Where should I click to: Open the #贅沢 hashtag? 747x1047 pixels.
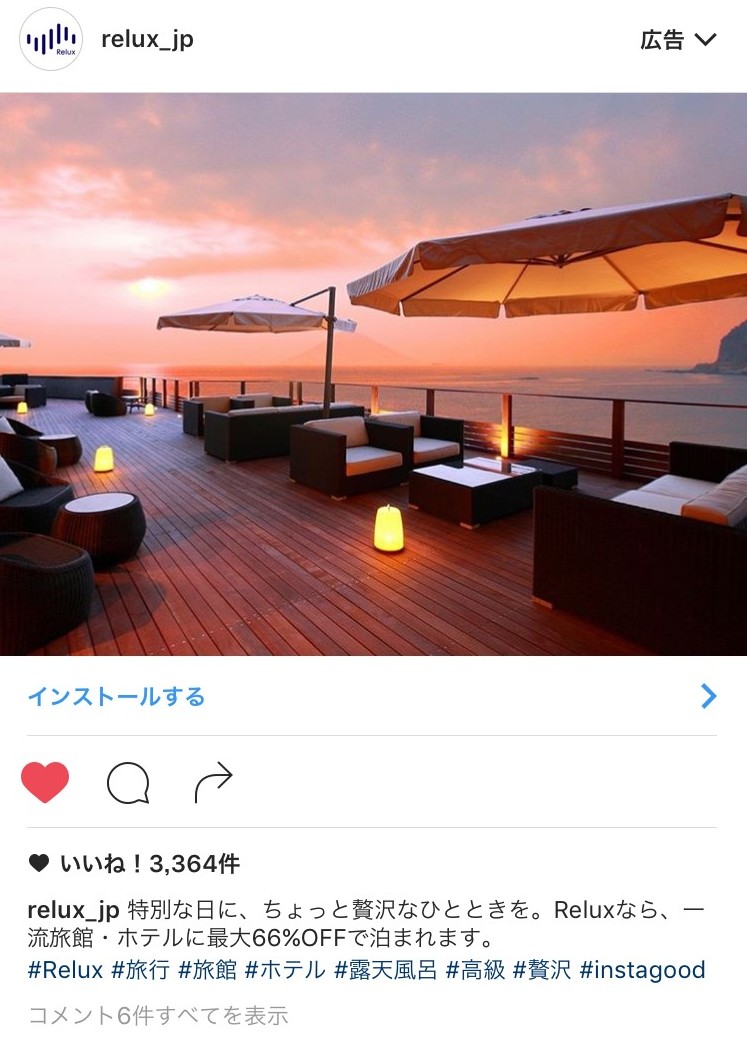[x=542, y=970]
